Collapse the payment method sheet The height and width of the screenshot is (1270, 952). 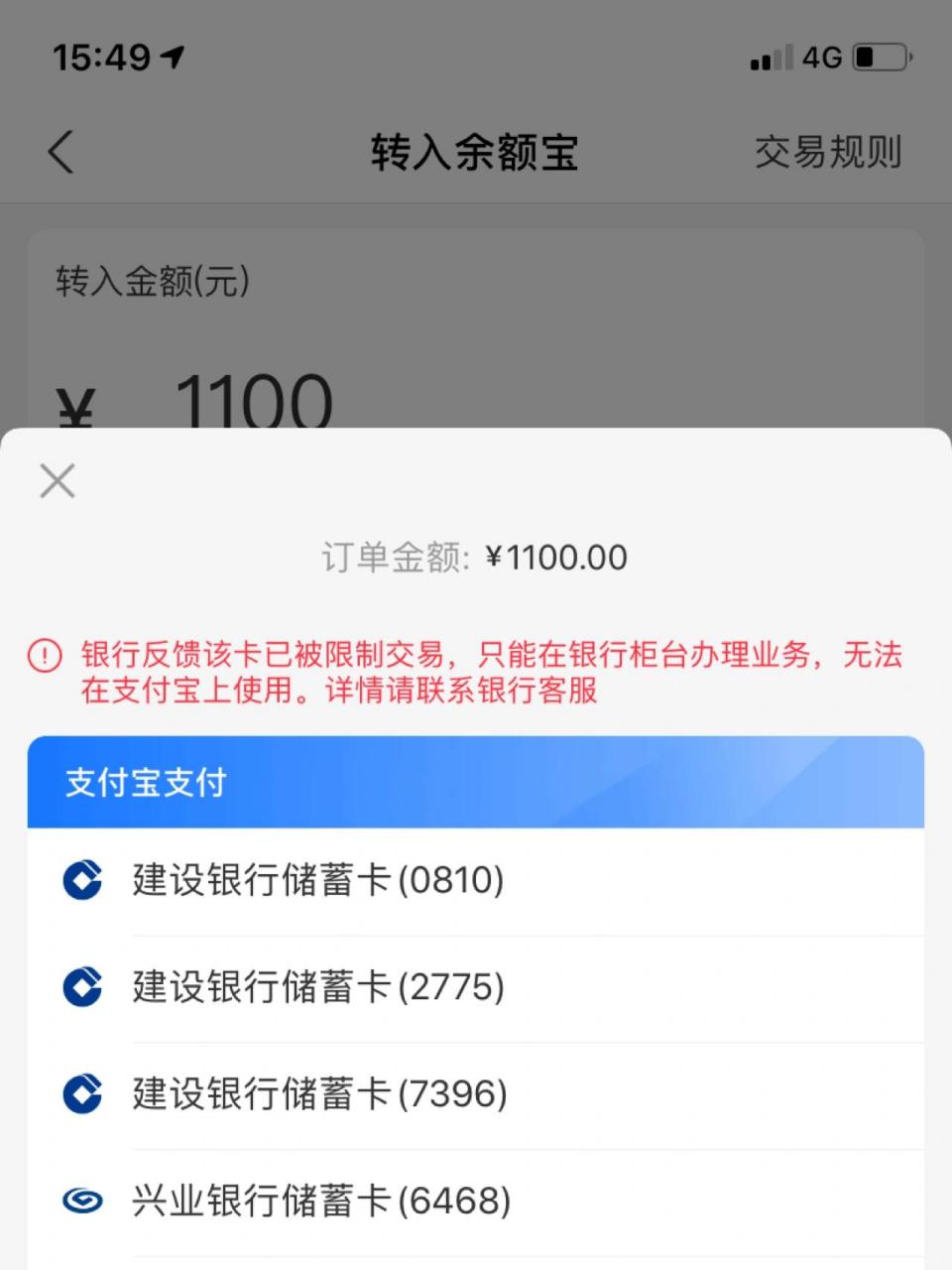click(x=57, y=480)
